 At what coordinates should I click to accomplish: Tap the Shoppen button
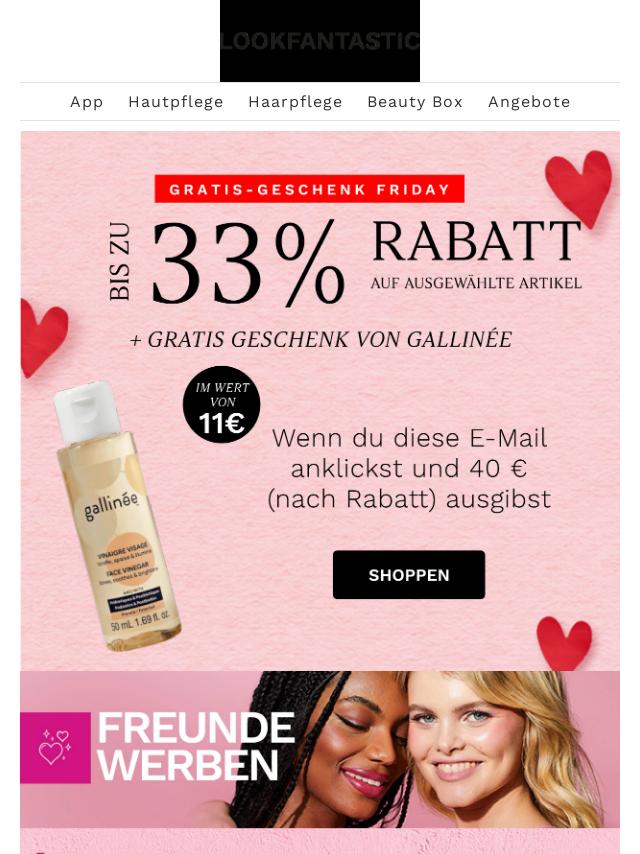[409, 575]
